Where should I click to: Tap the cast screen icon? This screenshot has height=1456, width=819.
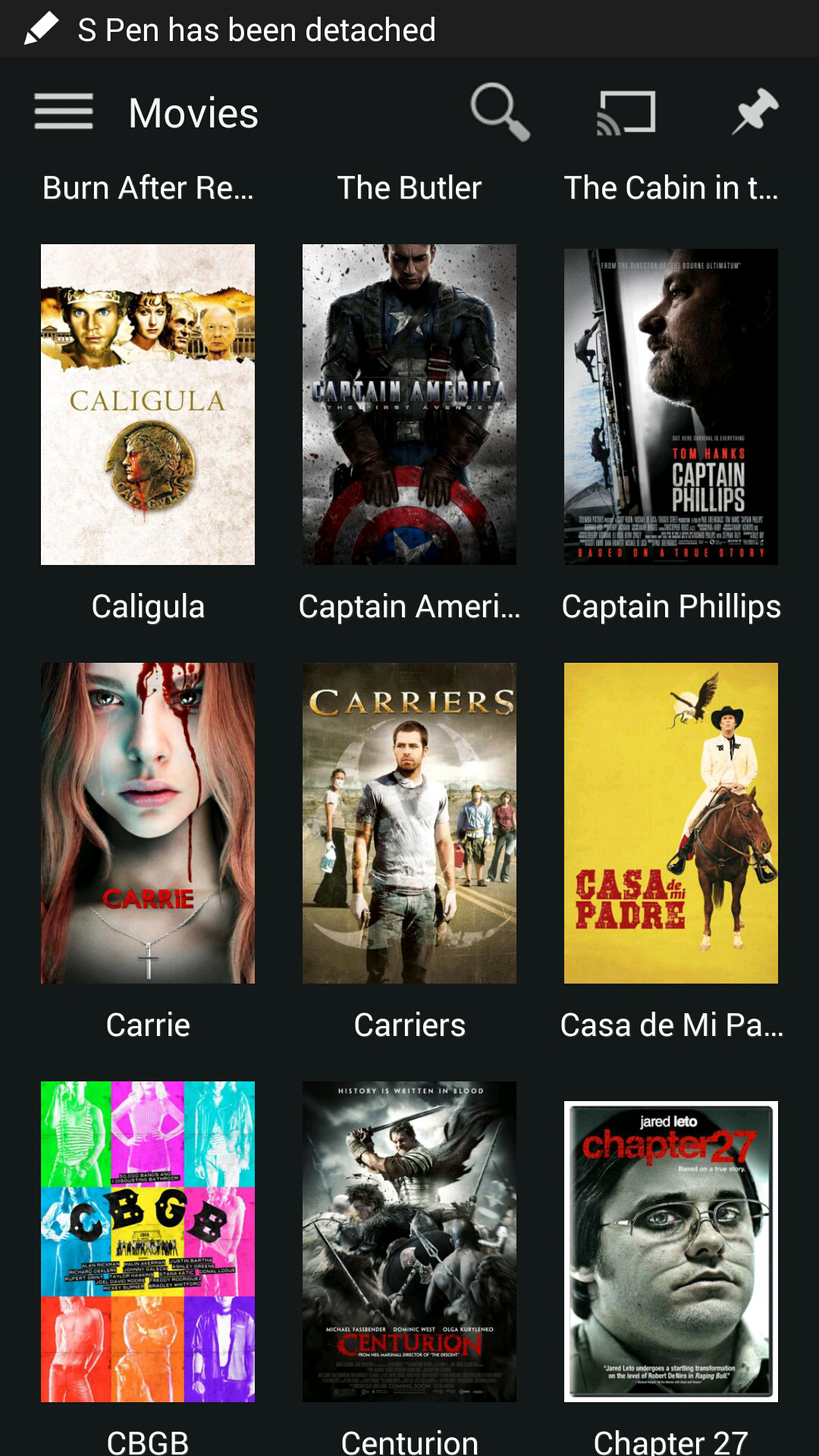626,112
